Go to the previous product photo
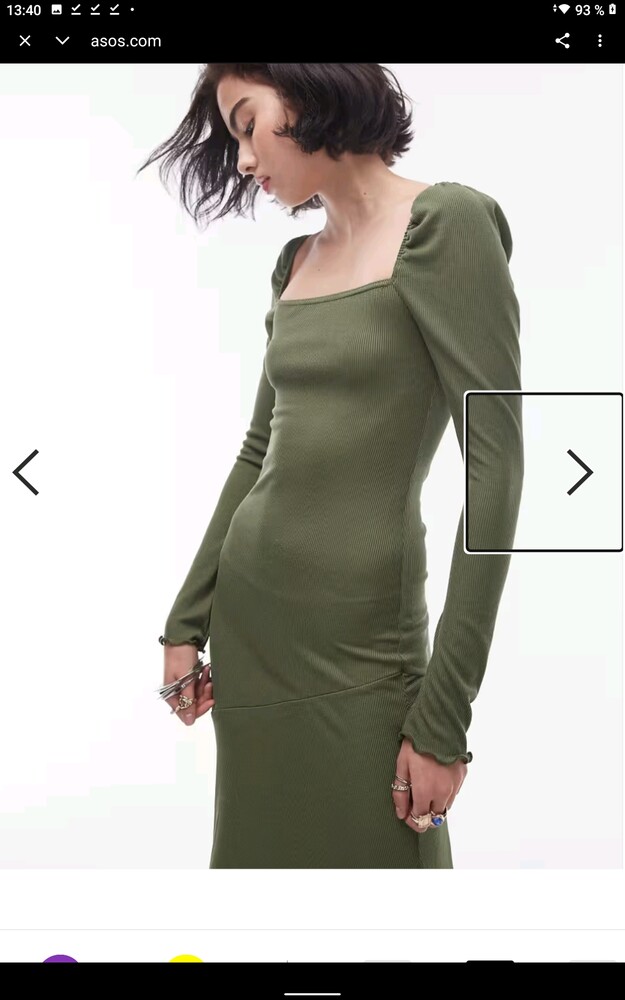625x1000 pixels. (x=26, y=473)
